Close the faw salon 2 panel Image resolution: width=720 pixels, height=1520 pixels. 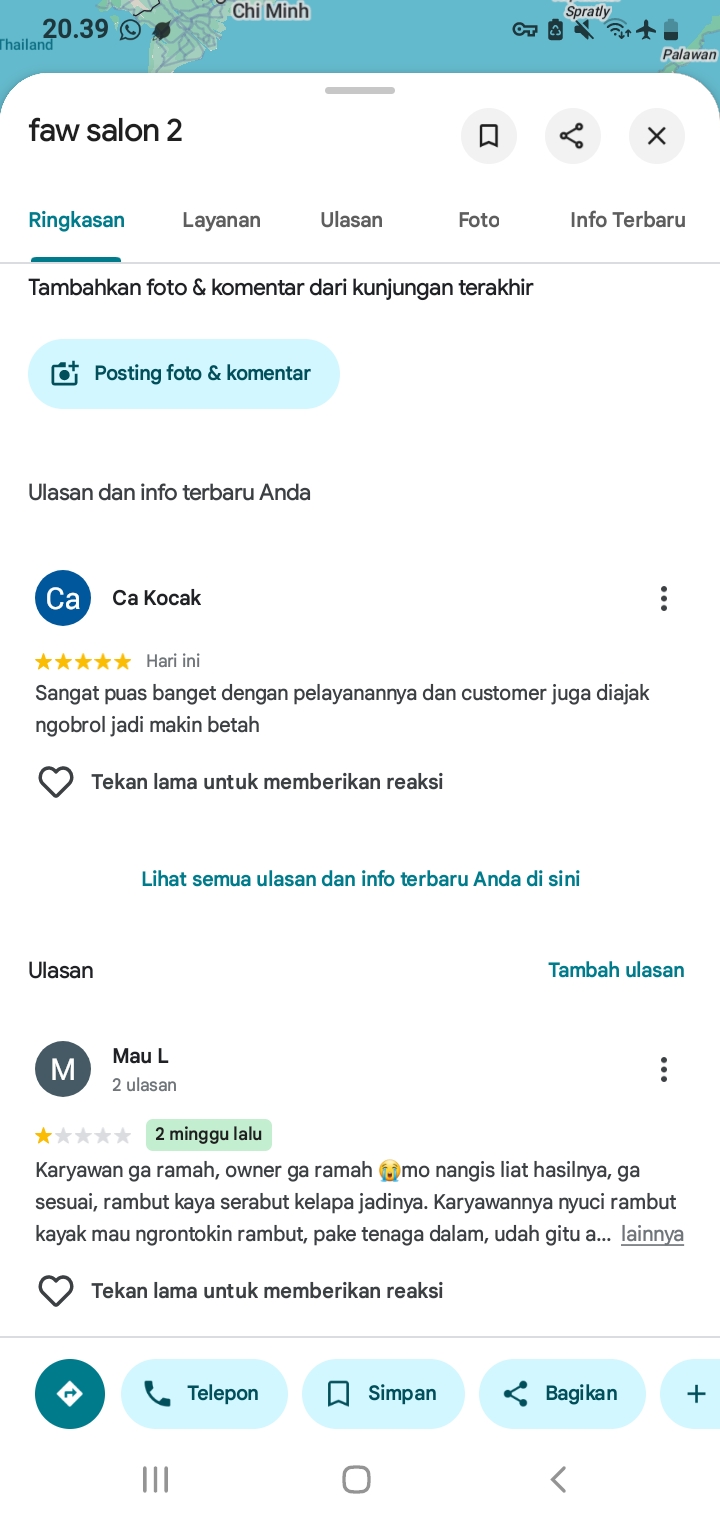pos(657,135)
